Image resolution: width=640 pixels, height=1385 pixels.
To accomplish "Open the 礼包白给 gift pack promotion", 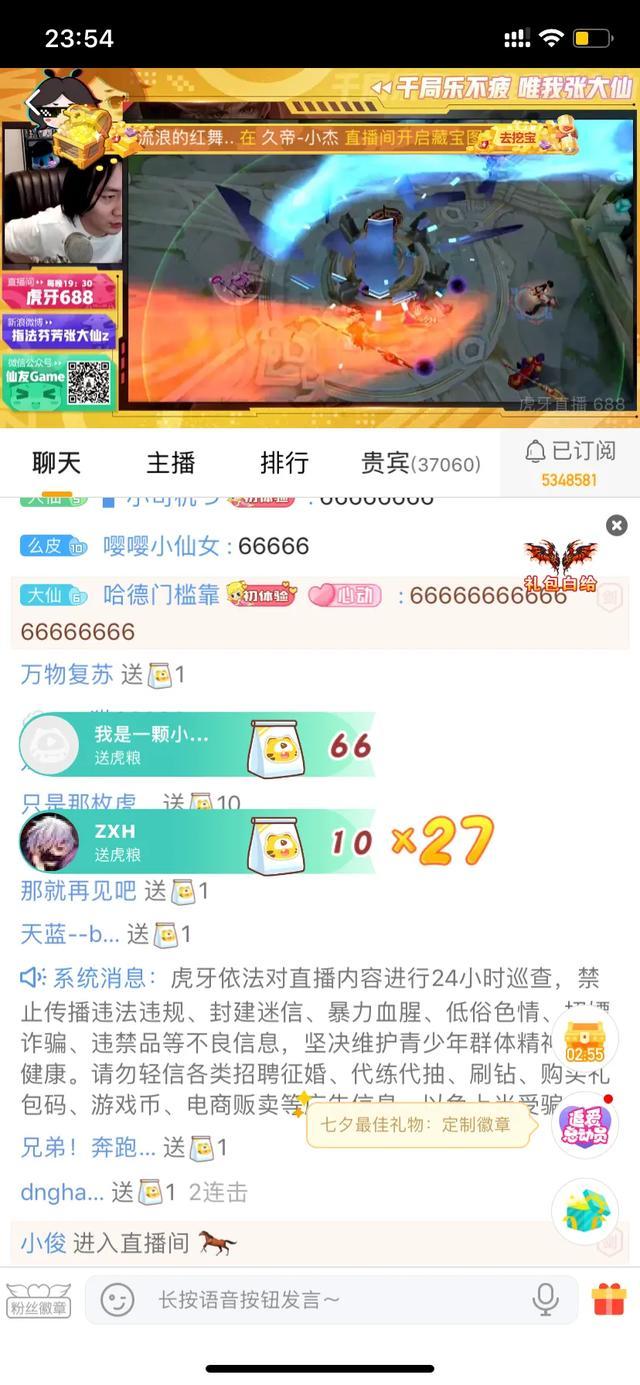I will tap(560, 566).
